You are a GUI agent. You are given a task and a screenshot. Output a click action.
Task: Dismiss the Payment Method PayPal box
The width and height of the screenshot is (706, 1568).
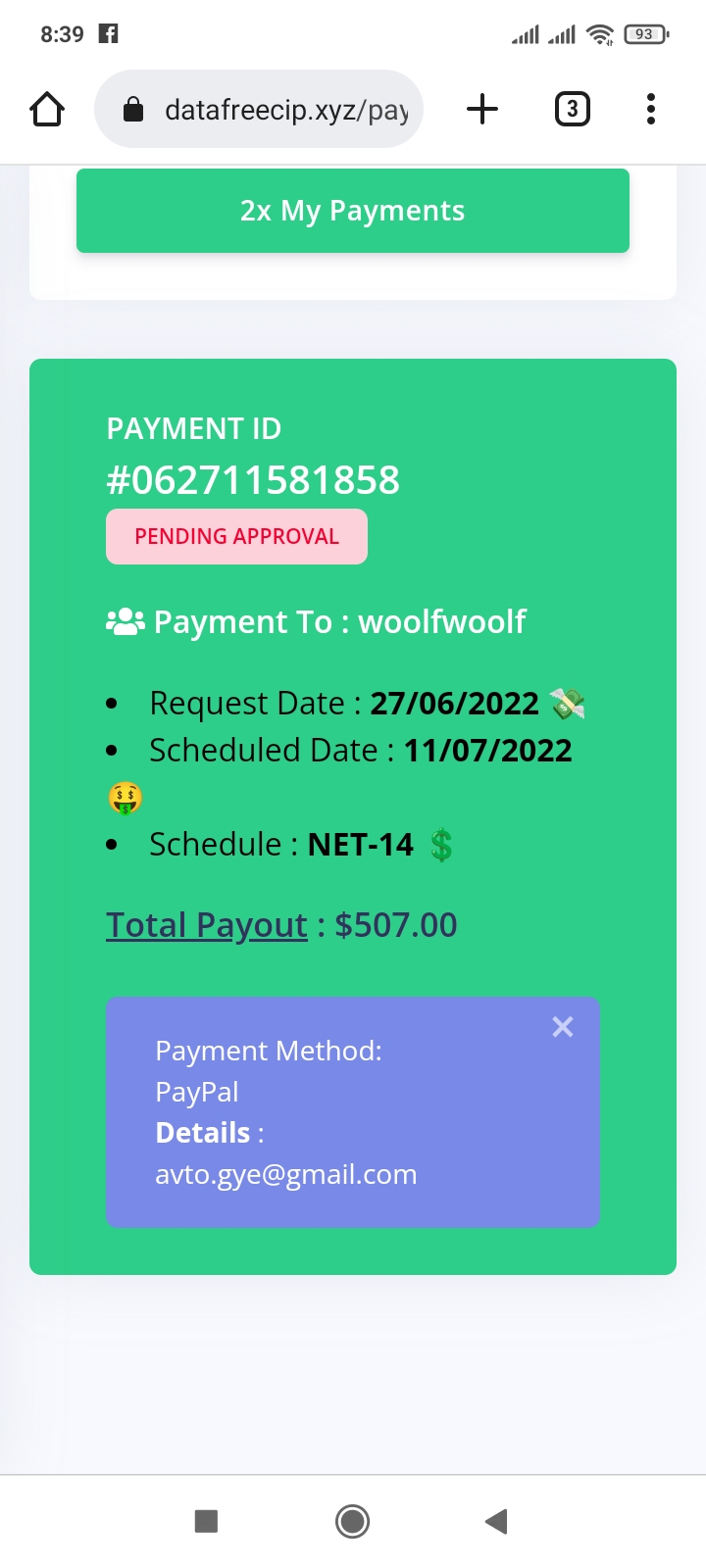tap(563, 1027)
